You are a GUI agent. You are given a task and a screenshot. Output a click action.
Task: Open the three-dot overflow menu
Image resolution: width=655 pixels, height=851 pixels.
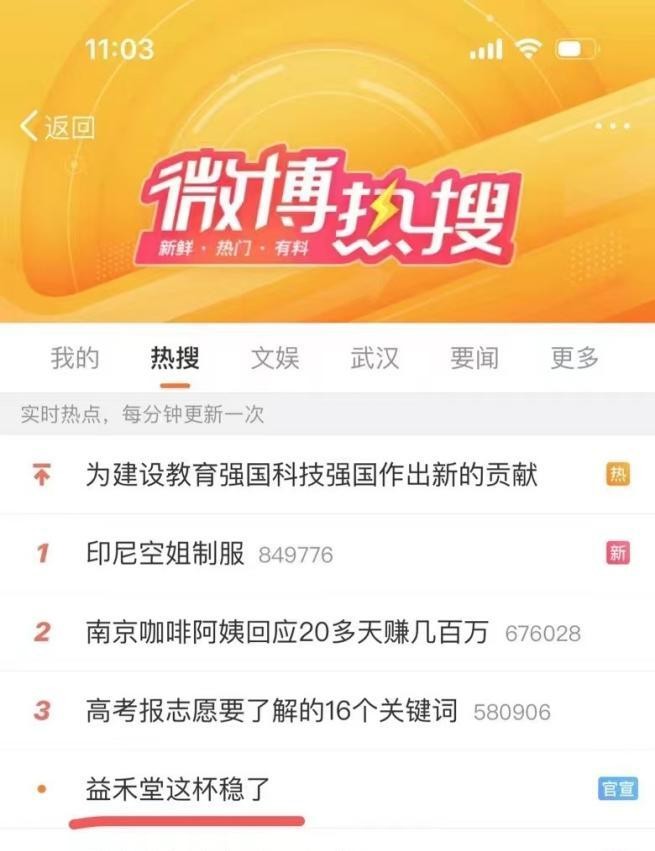point(612,127)
